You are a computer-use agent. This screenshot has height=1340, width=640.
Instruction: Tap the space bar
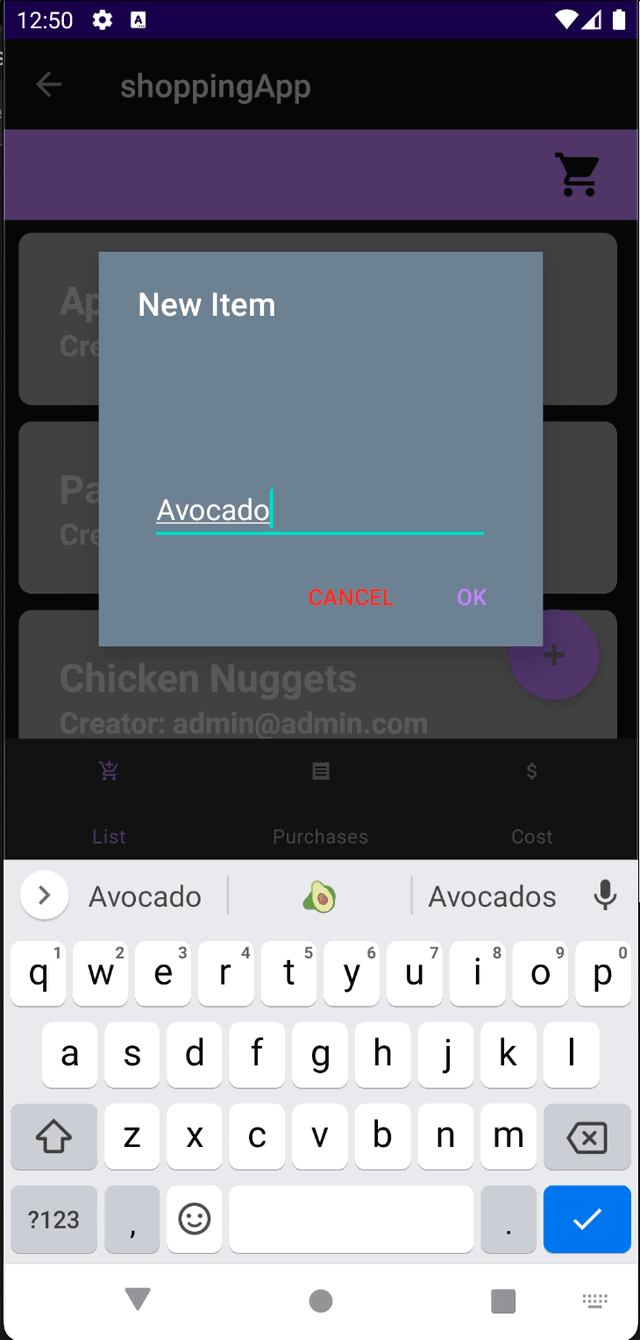coord(350,1219)
